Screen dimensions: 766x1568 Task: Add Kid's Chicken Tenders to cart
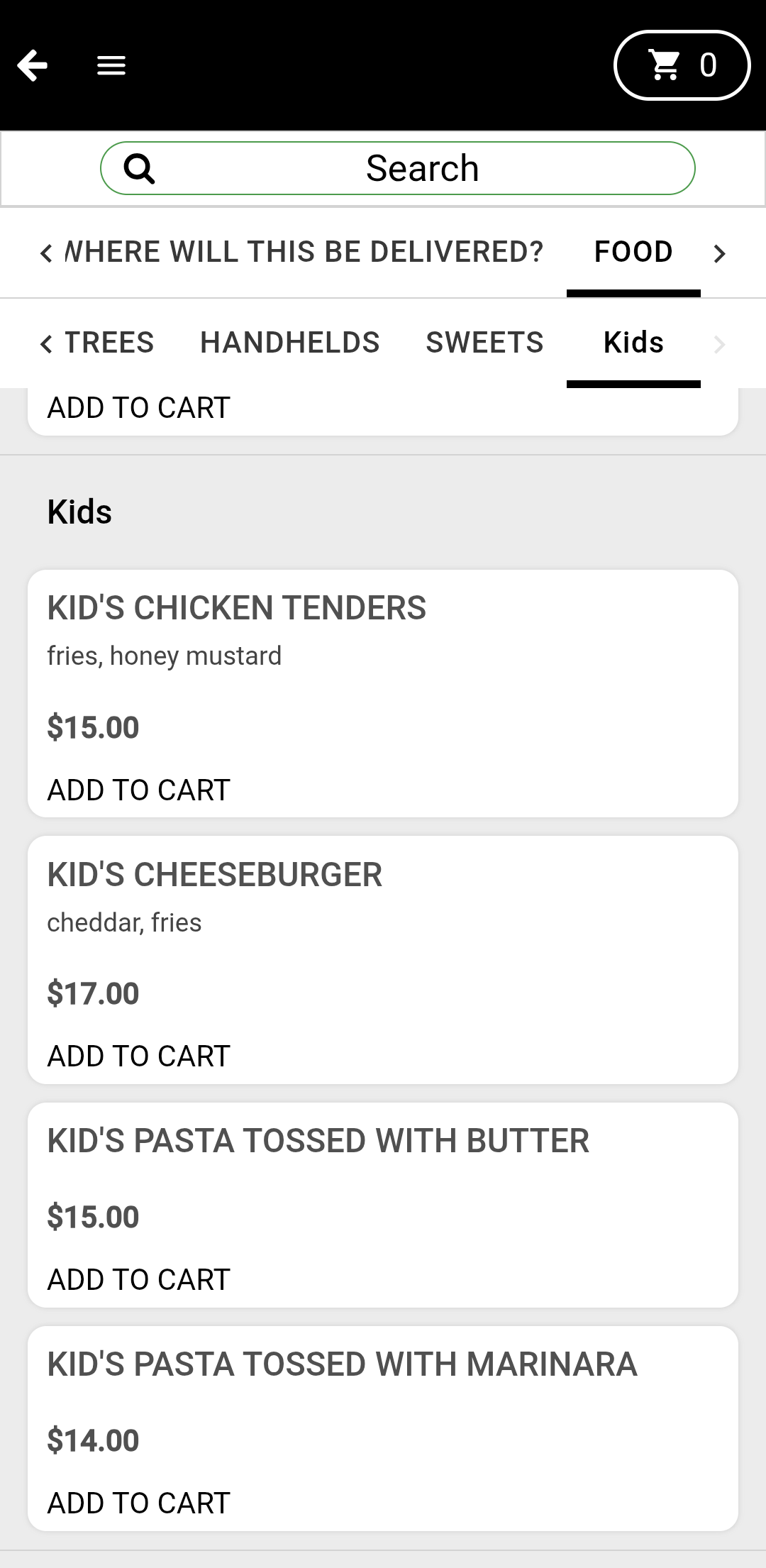point(138,790)
